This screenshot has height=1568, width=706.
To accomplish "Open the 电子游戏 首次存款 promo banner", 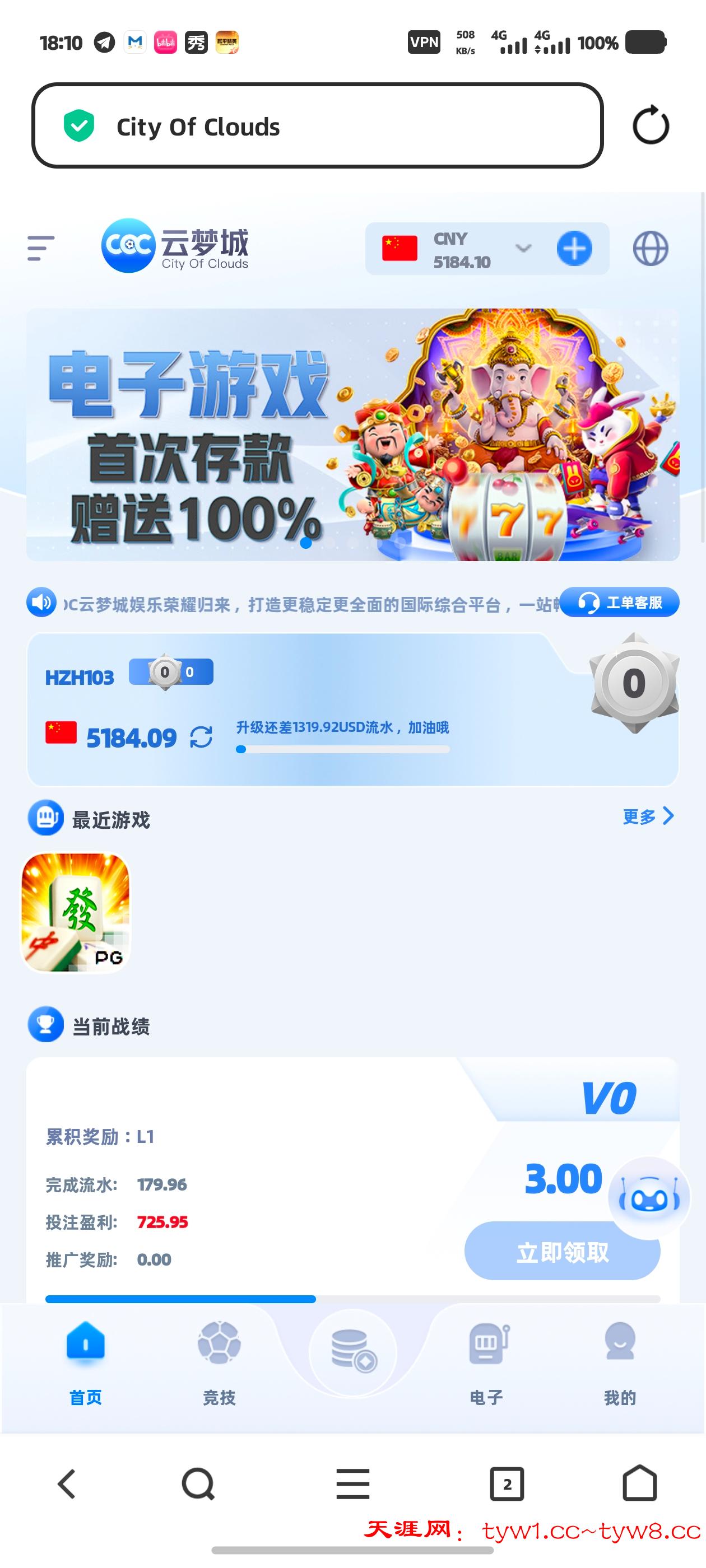I will [352, 435].
